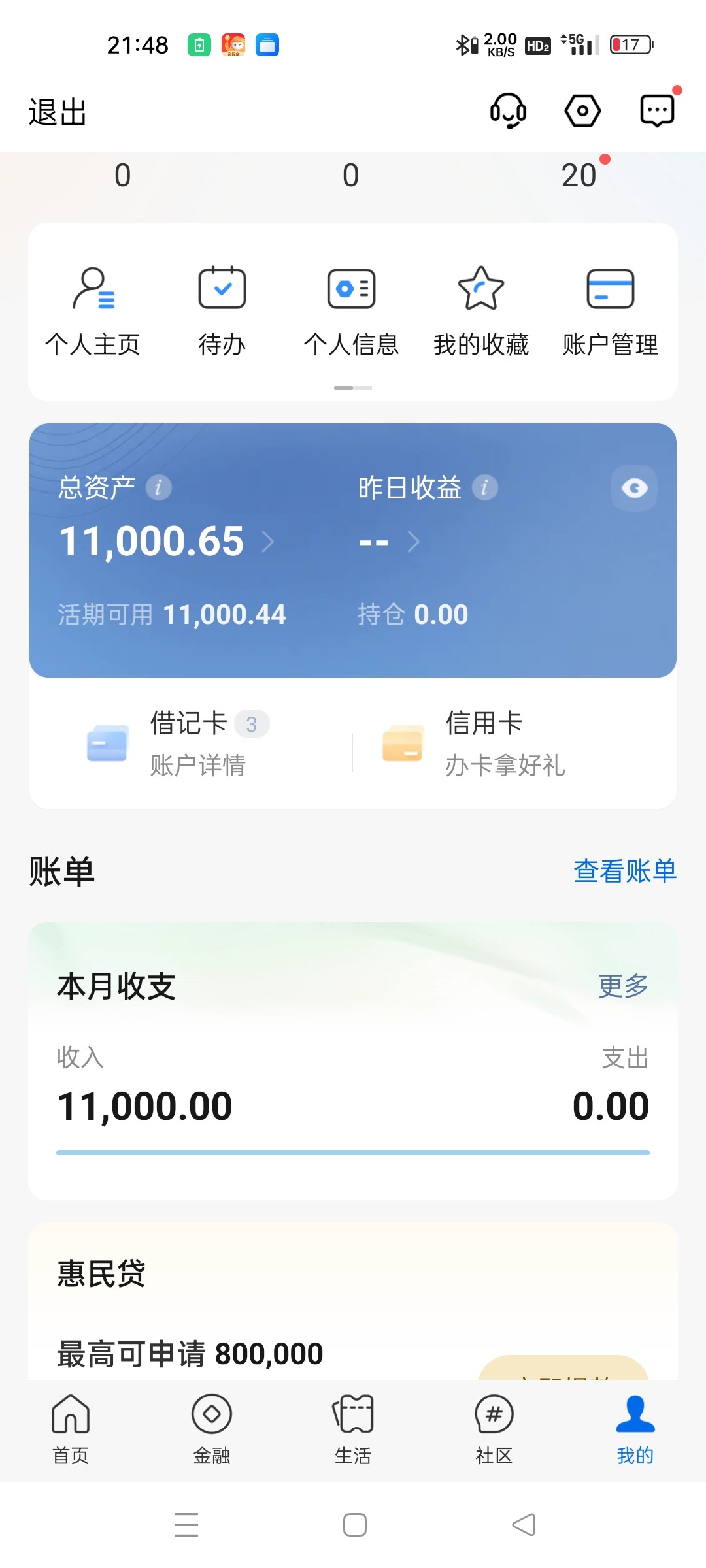Switch to the 金融 tab

[212, 1429]
